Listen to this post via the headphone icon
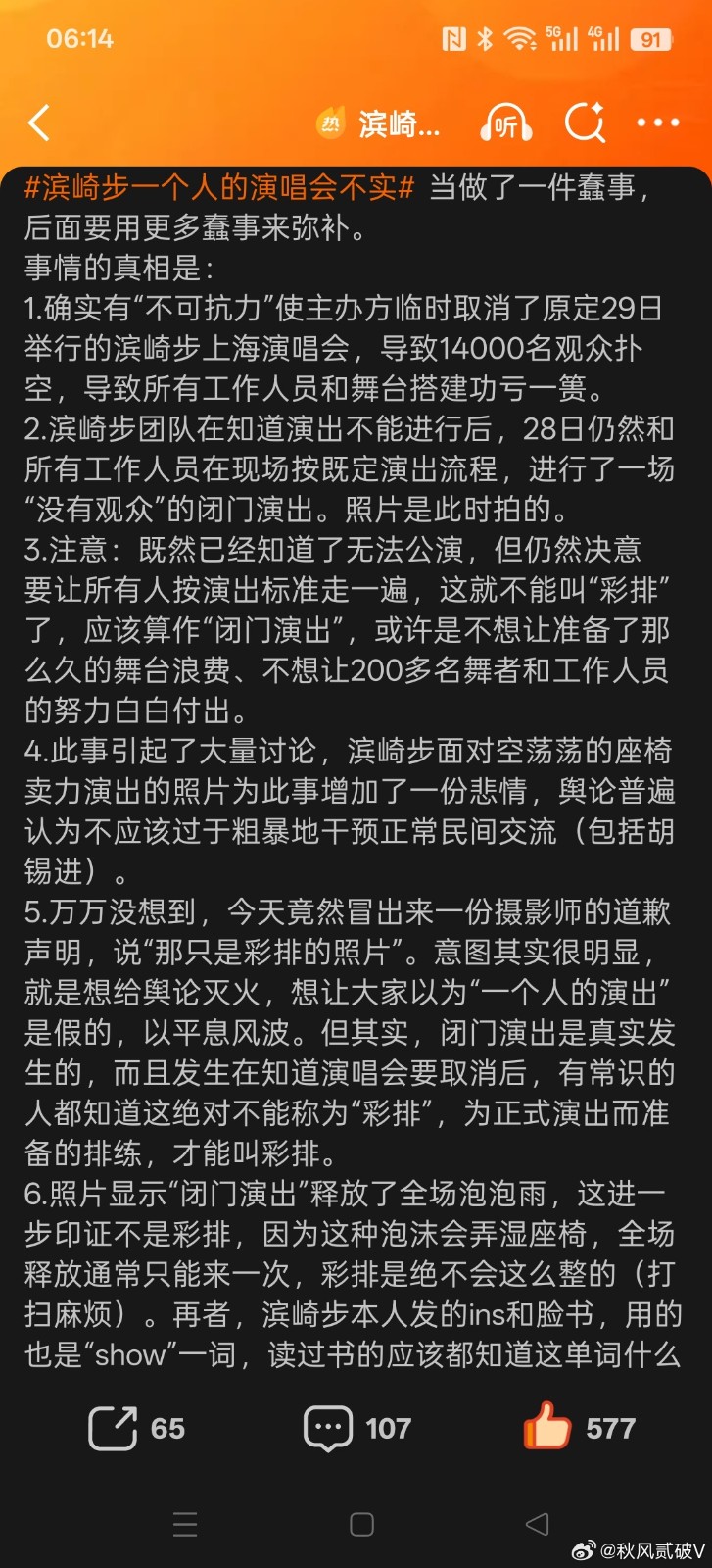The image size is (712, 1568). (505, 124)
